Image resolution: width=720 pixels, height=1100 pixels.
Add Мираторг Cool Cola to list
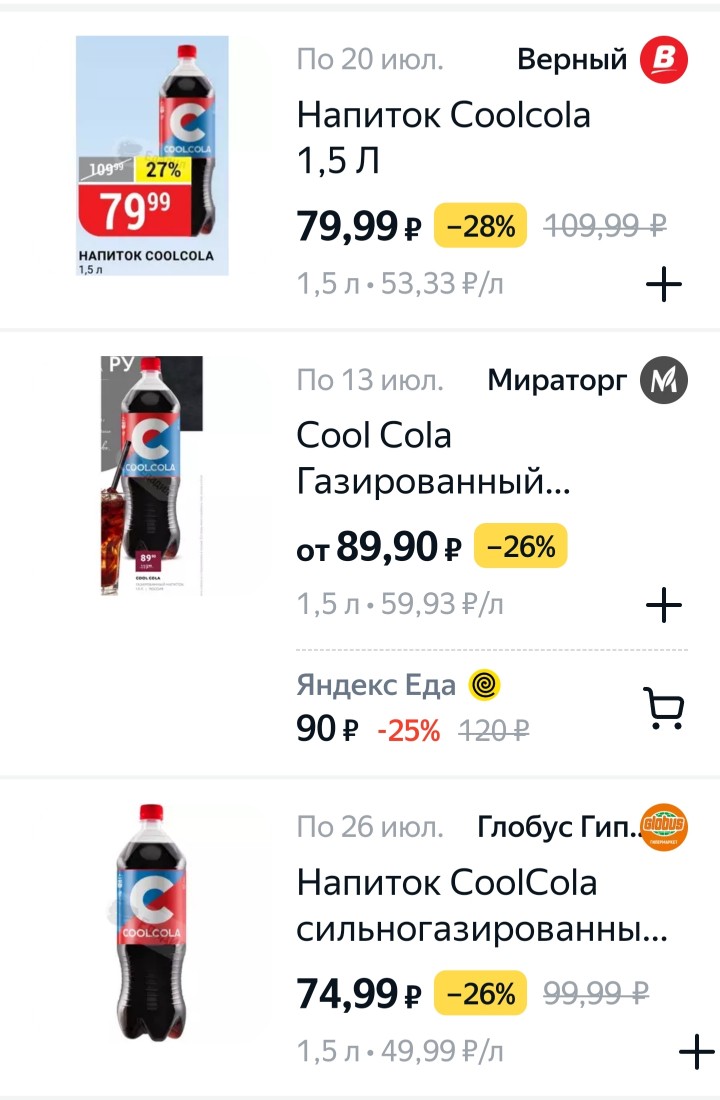pos(663,605)
